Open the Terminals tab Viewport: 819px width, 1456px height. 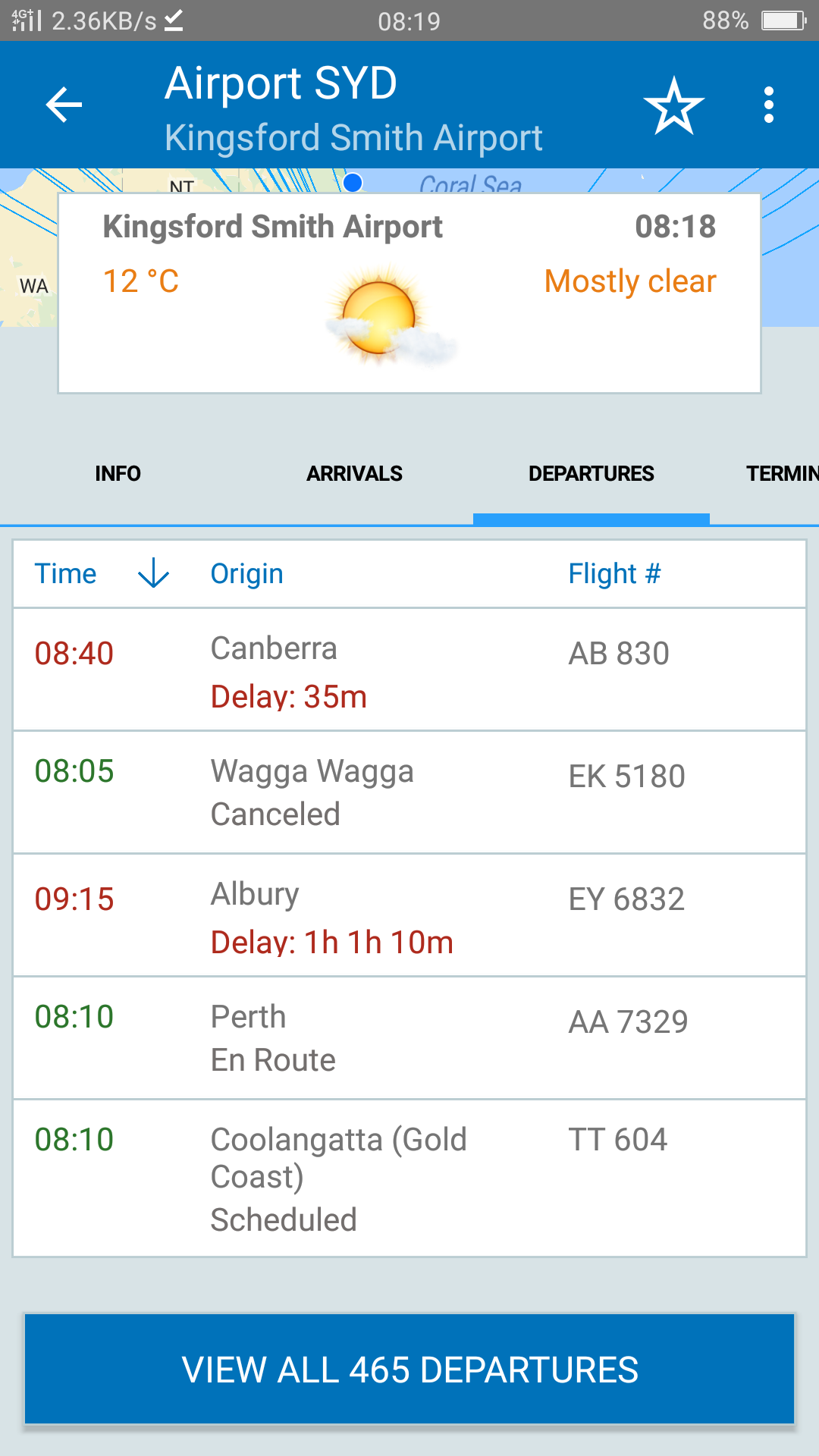[x=782, y=474]
